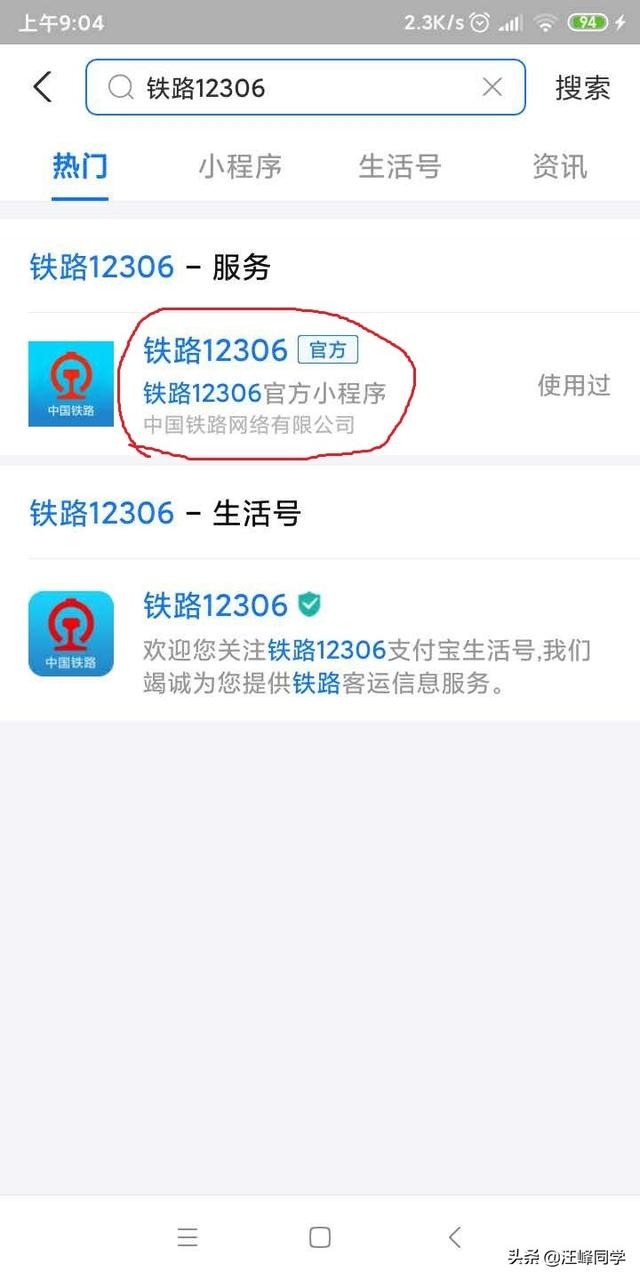This screenshot has width=640, height=1280.
Task: Switch to the 生活号 tab
Action: coord(399,166)
